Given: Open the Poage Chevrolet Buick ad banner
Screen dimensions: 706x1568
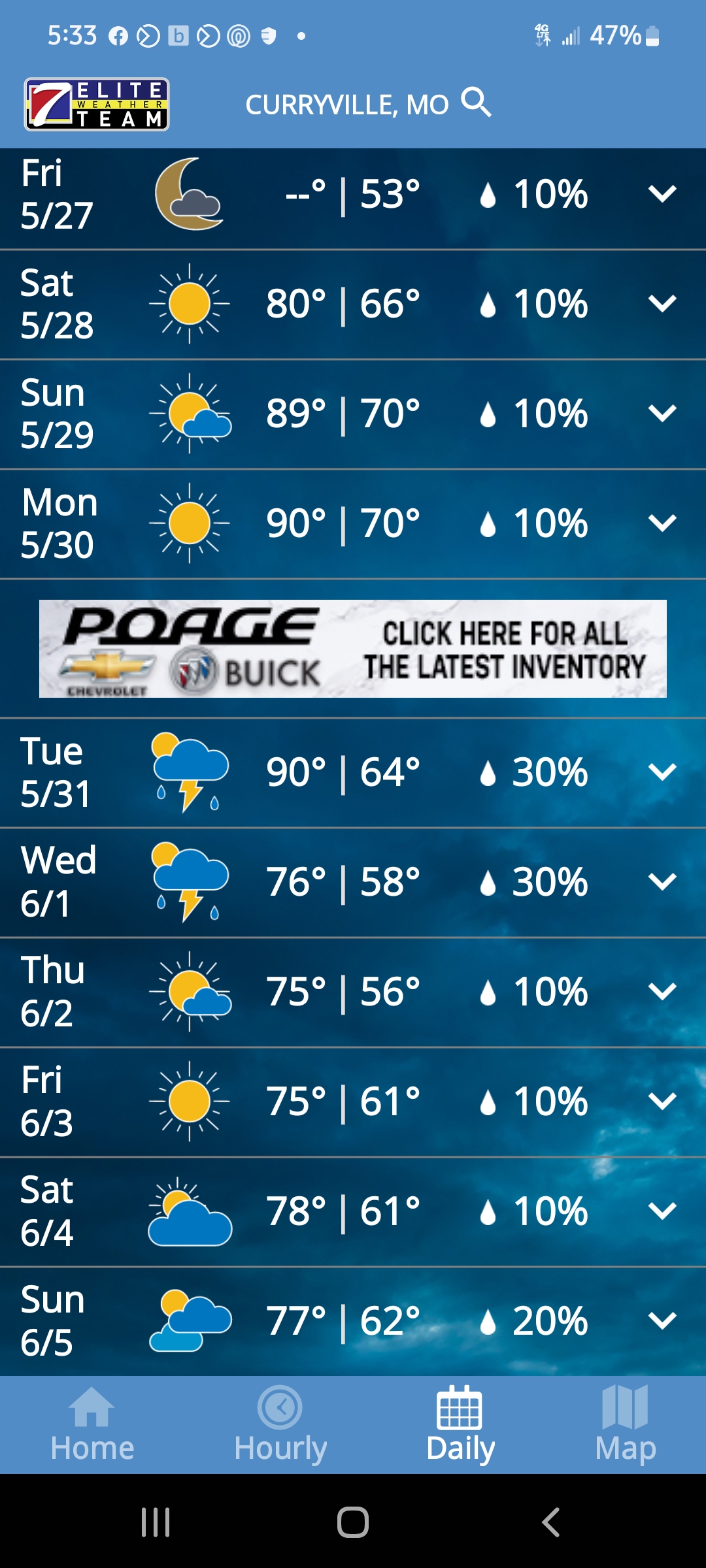Looking at the screenshot, I should (x=353, y=649).
